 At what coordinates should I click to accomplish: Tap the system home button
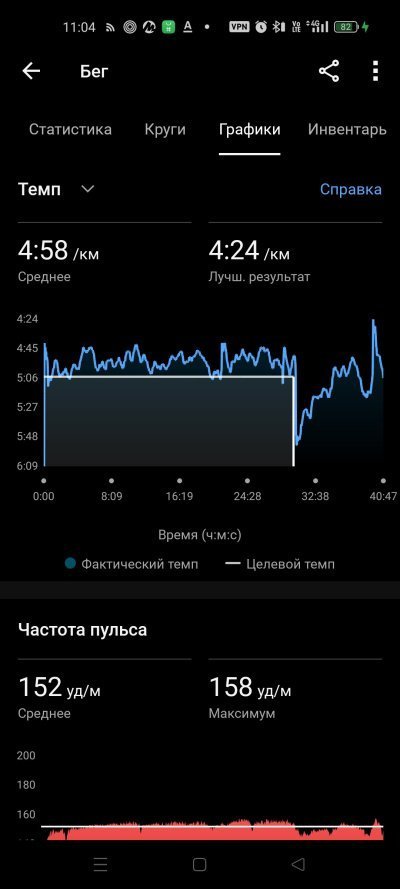coord(199,864)
